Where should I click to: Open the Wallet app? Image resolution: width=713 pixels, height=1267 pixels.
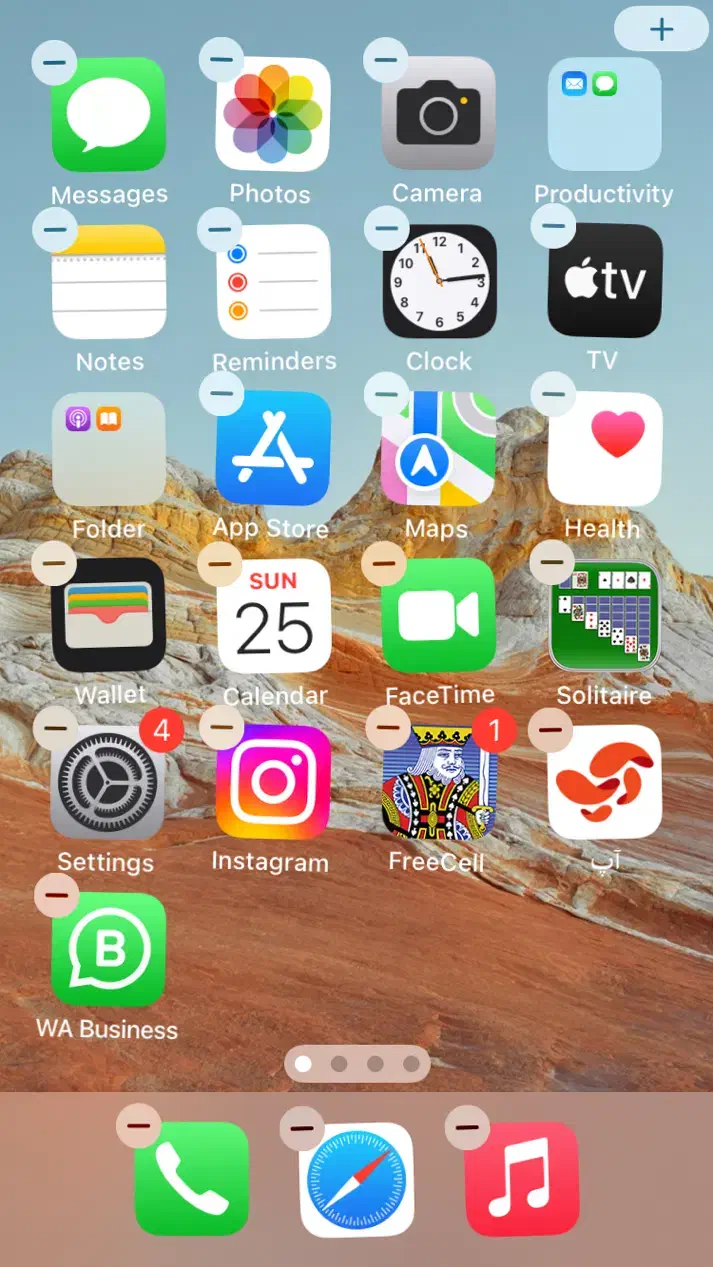[108, 615]
